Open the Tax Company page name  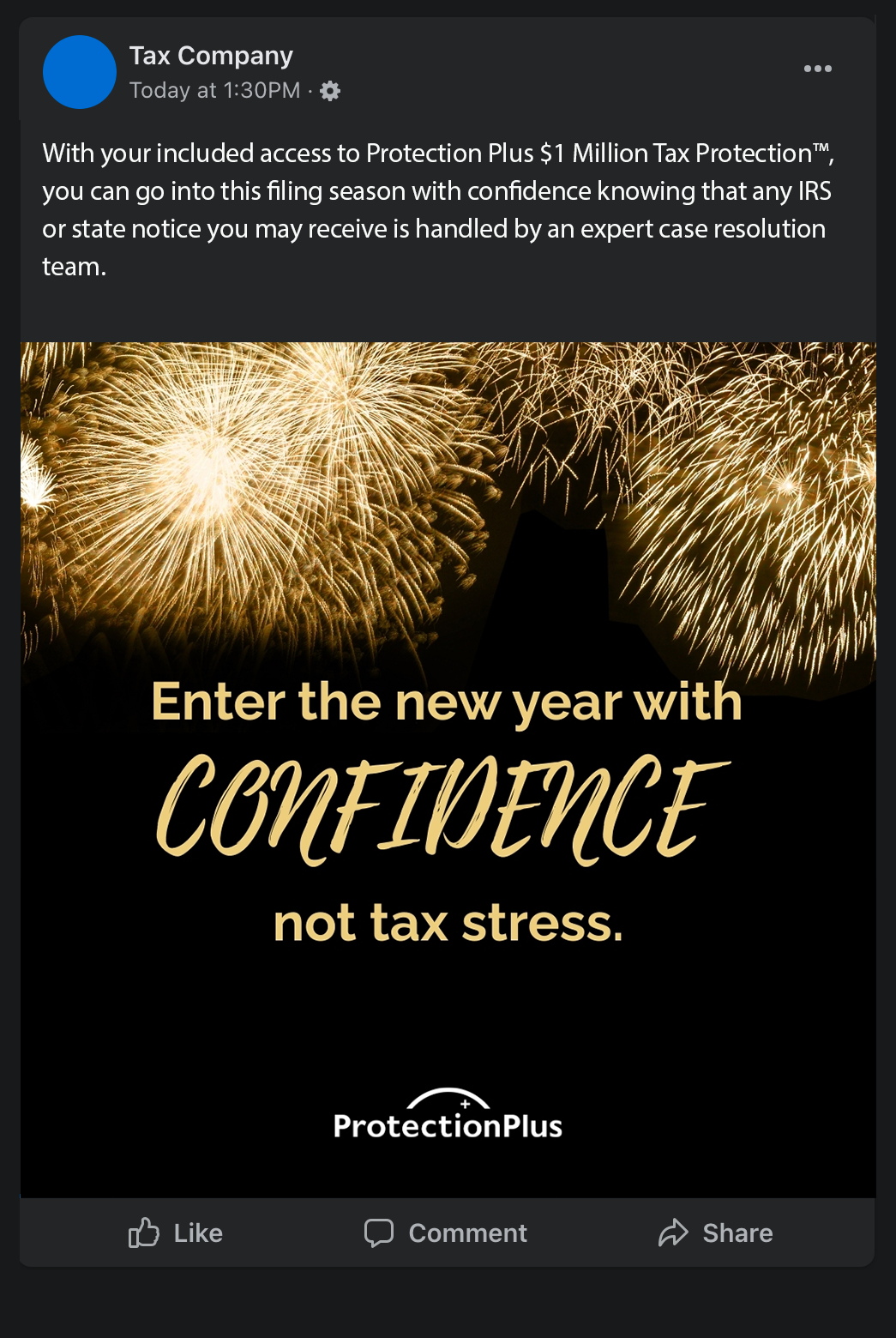pyautogui.click(x=211, y=56)
